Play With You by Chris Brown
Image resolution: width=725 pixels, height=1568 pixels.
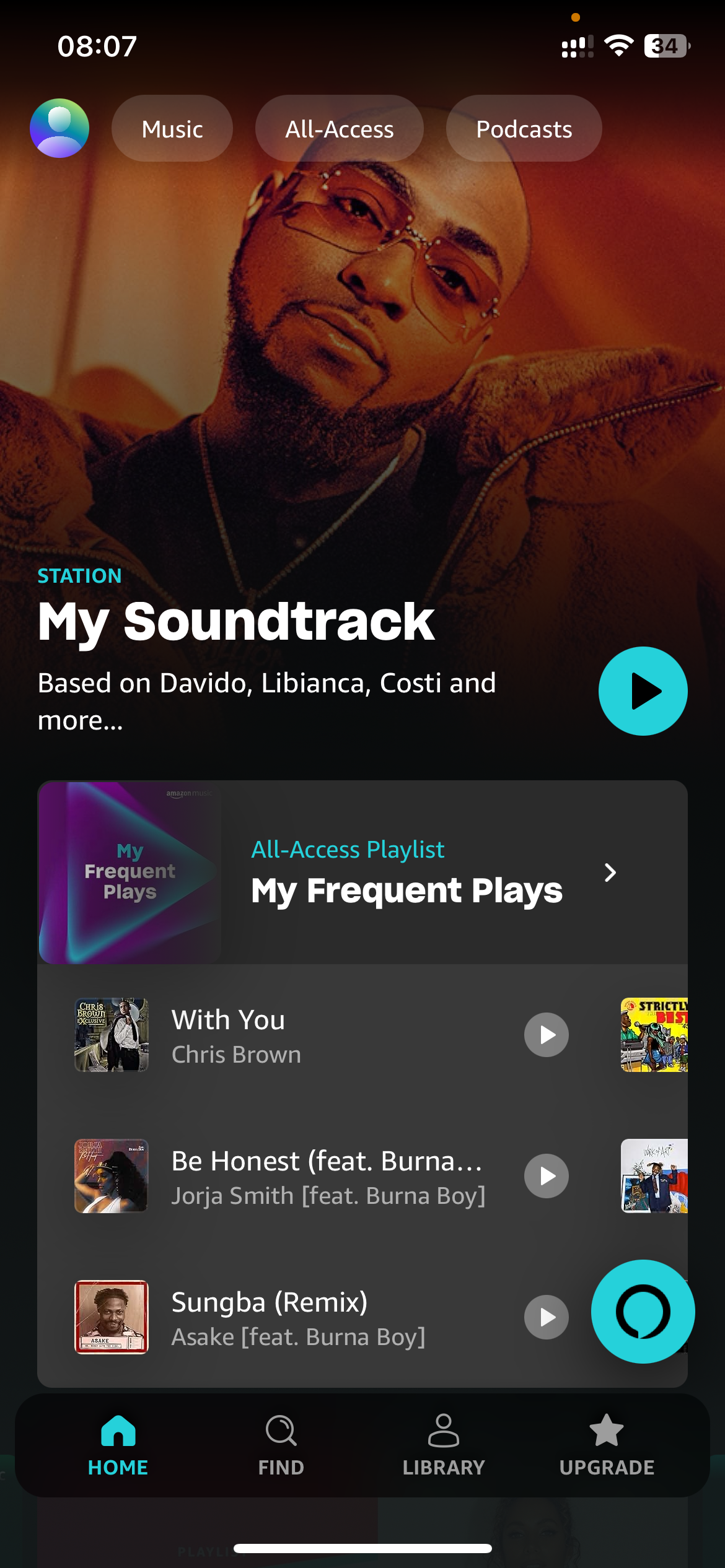tap(546, 1035)
